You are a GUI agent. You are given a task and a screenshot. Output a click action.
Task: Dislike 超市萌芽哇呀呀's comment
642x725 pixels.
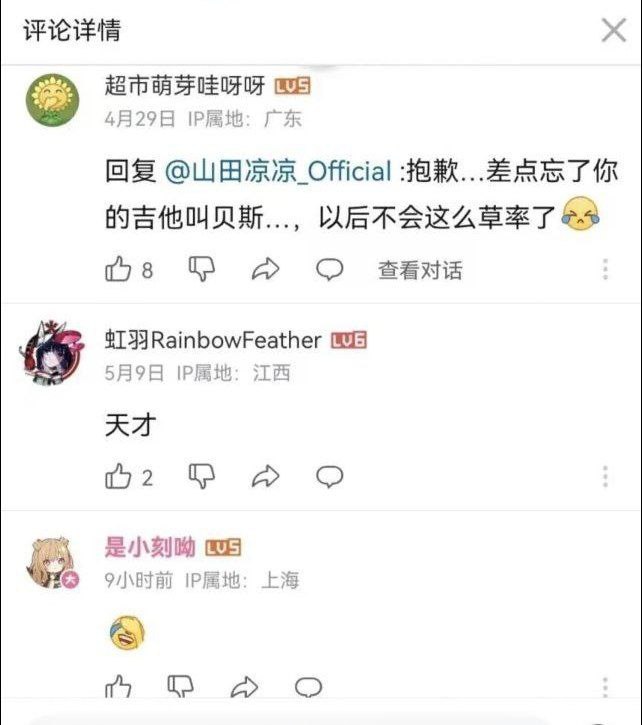point(202,269)
